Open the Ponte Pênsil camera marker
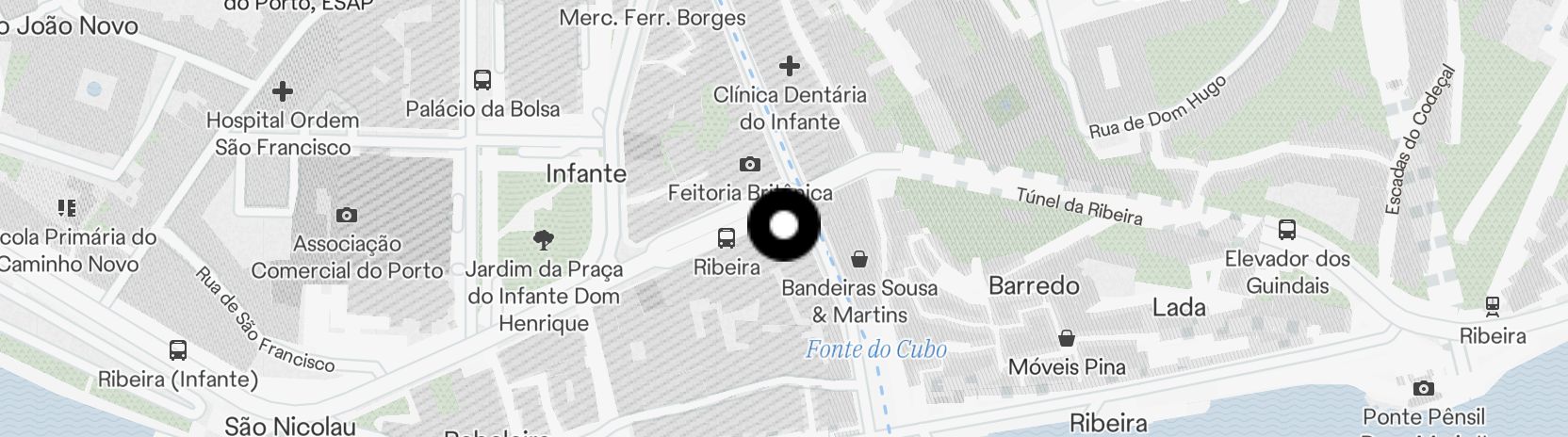Screen dimensions: 1568x437 [x=1424, y=389]
